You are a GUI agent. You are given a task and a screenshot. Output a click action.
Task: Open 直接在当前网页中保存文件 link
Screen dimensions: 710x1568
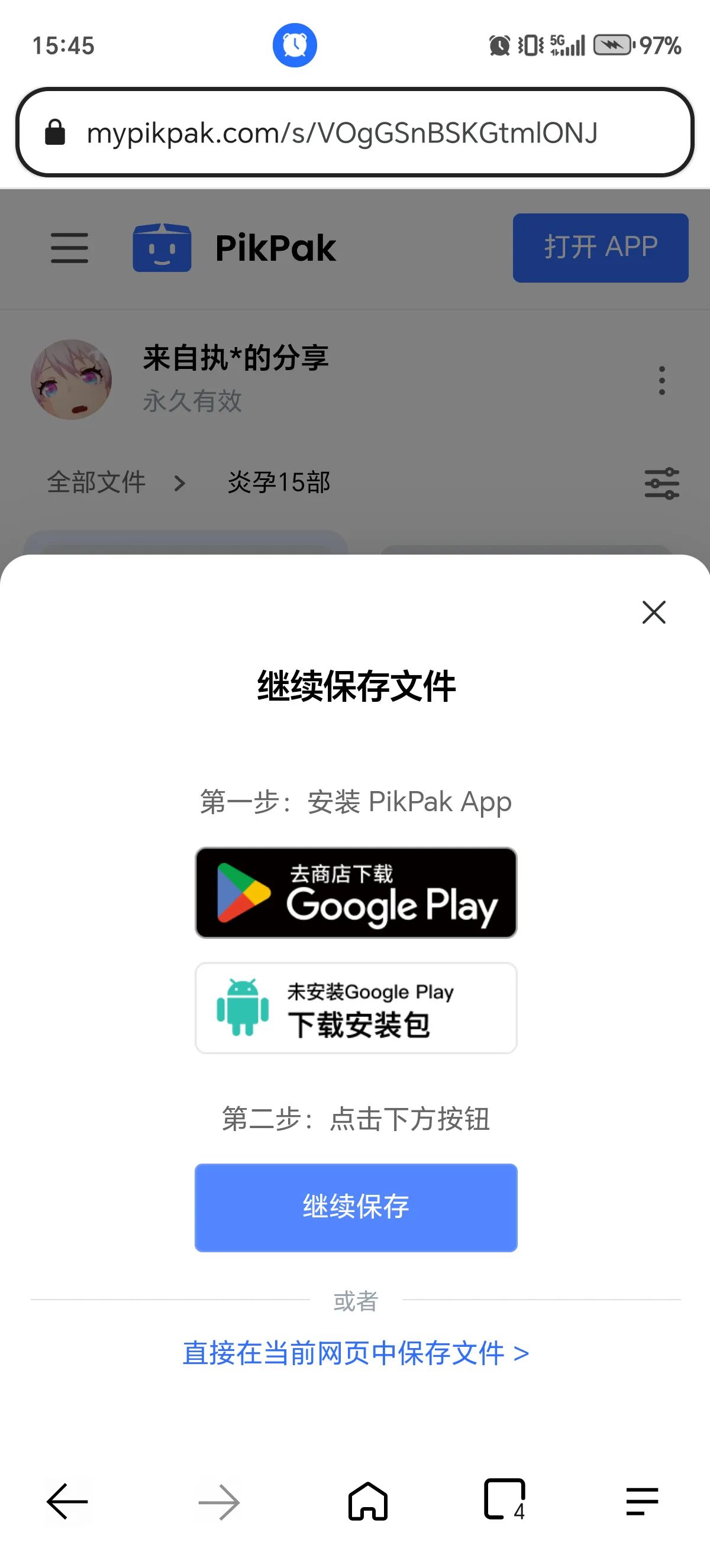click(x=356, y=1353)
